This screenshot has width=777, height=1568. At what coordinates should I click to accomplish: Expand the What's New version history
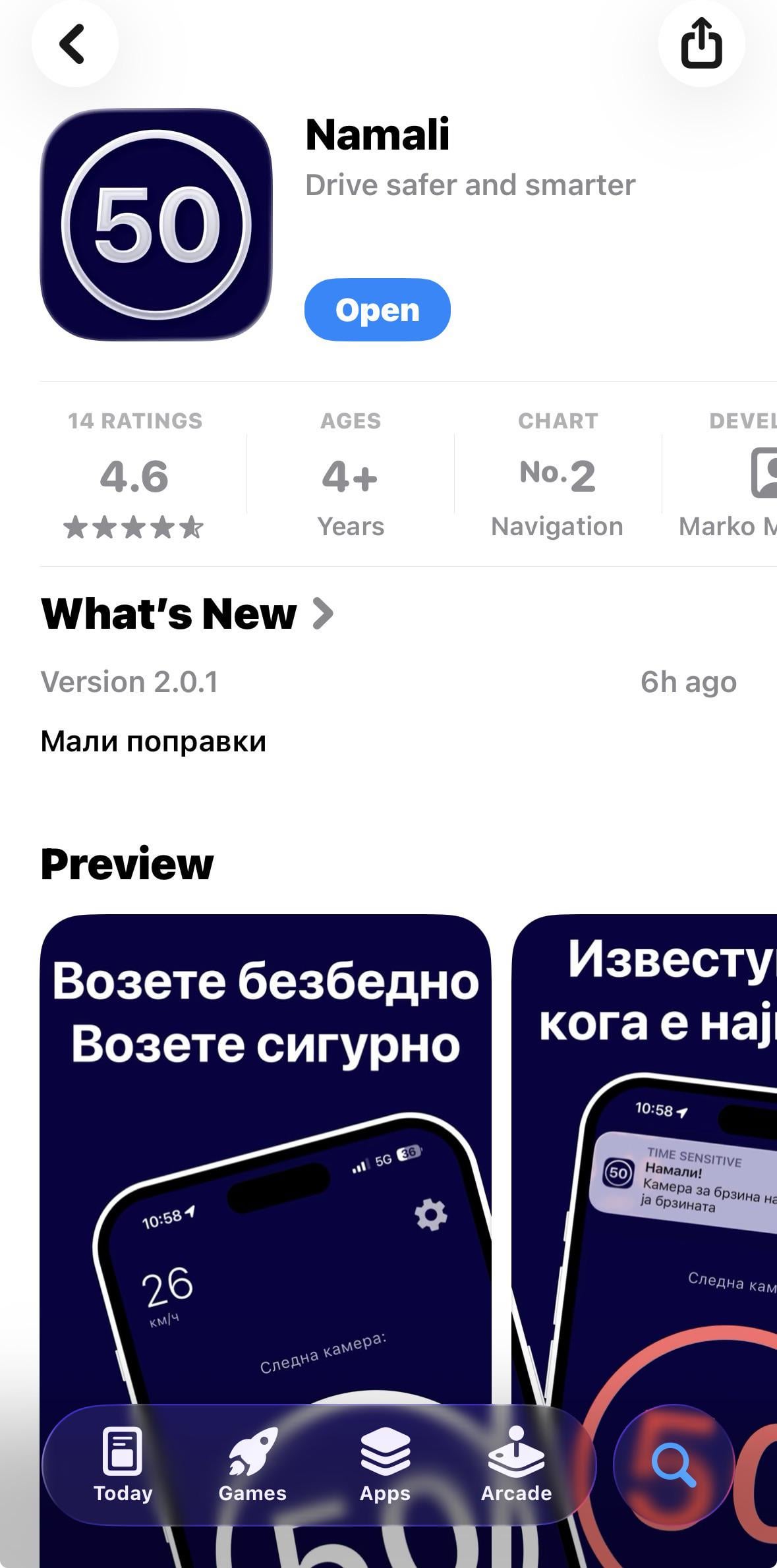(188, 614)
